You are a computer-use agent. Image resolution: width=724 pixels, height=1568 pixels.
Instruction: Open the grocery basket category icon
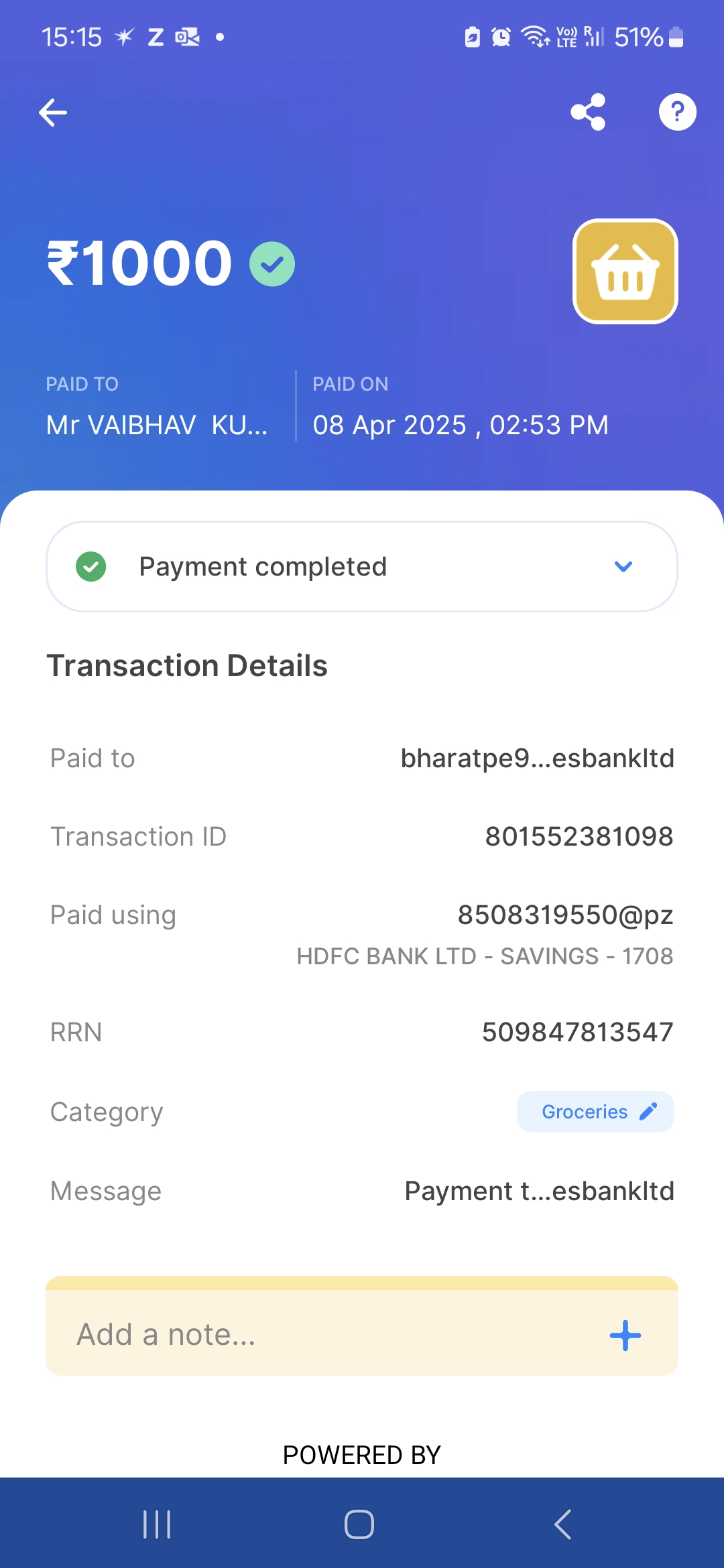(625, 271)
